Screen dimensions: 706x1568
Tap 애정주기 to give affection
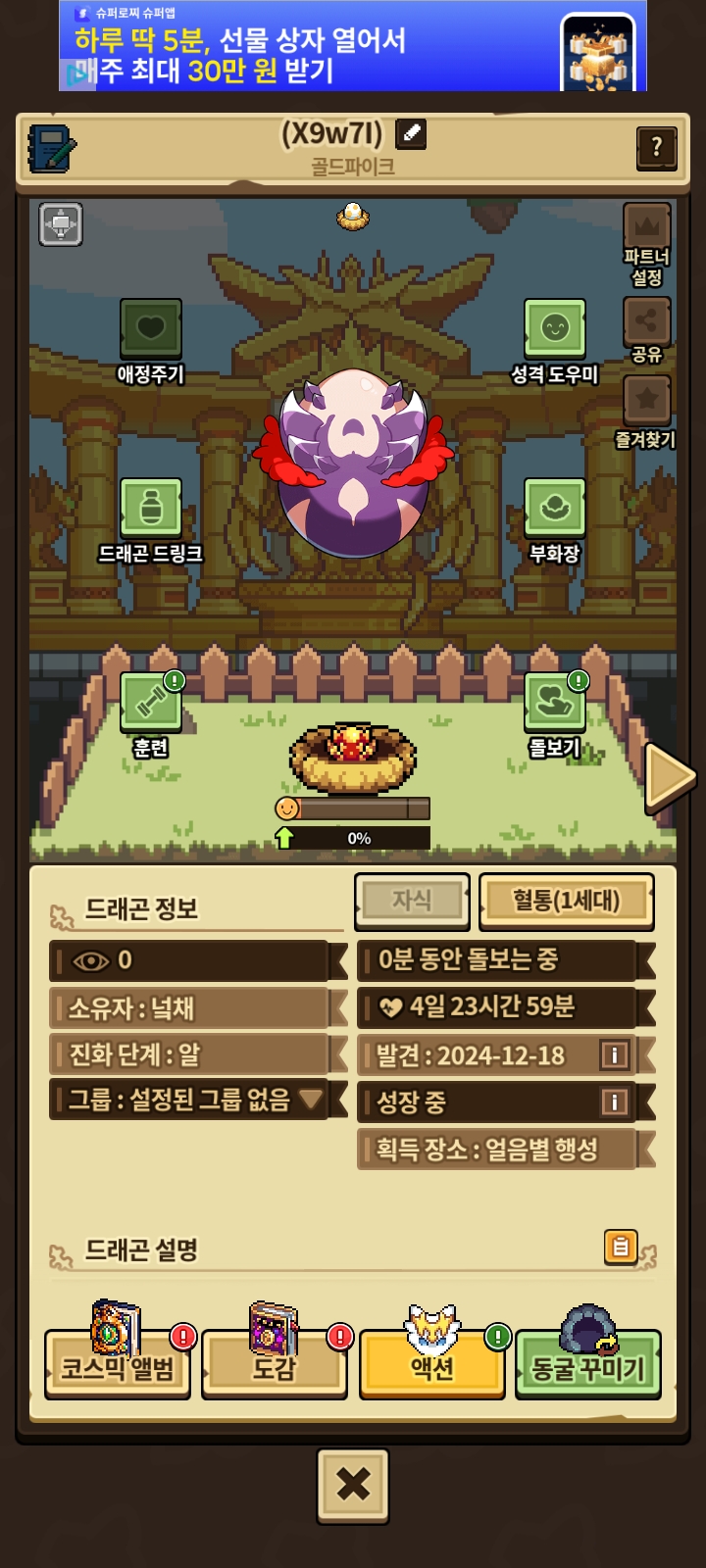(x=150, y=328)
